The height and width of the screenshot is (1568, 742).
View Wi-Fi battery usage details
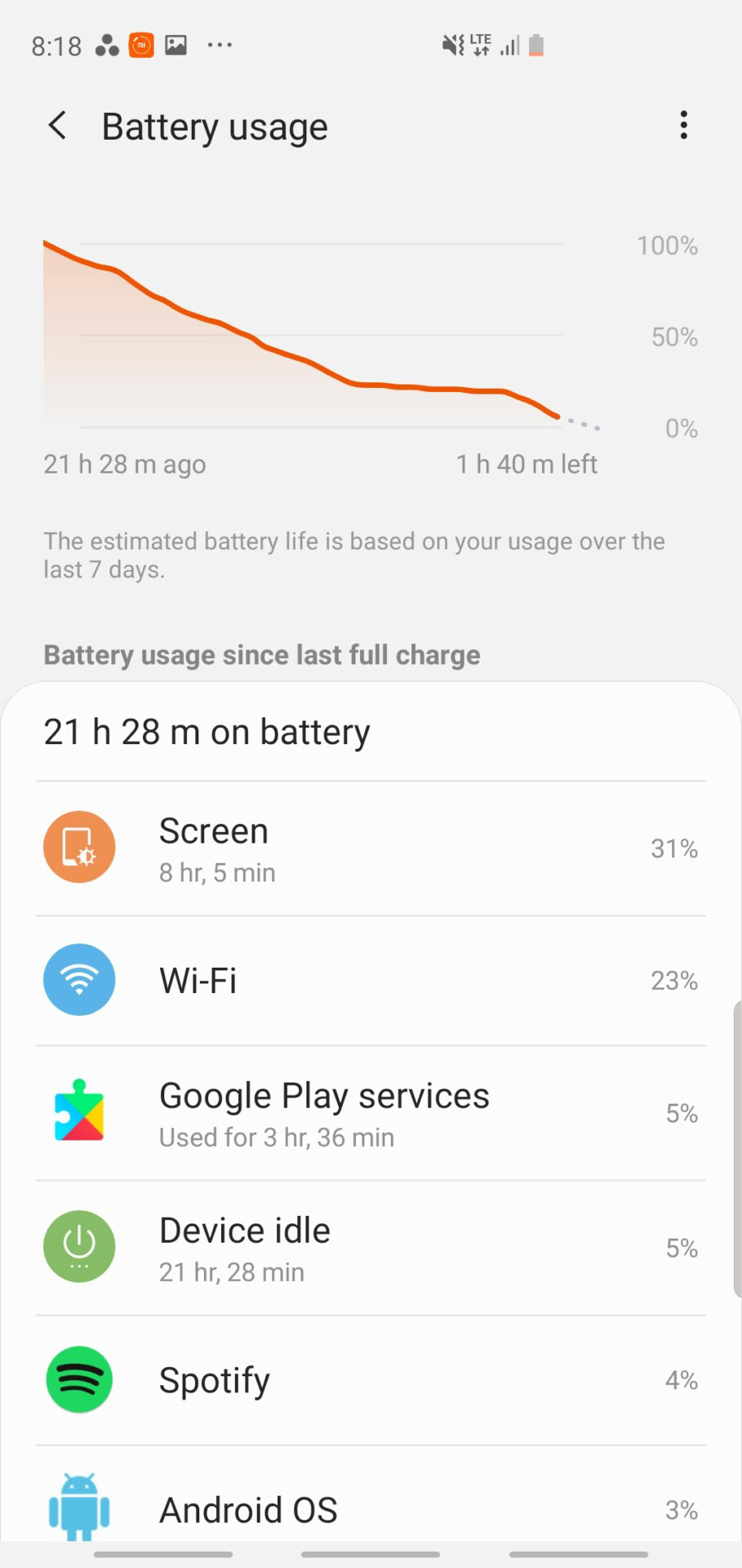[x=371, y=980]
